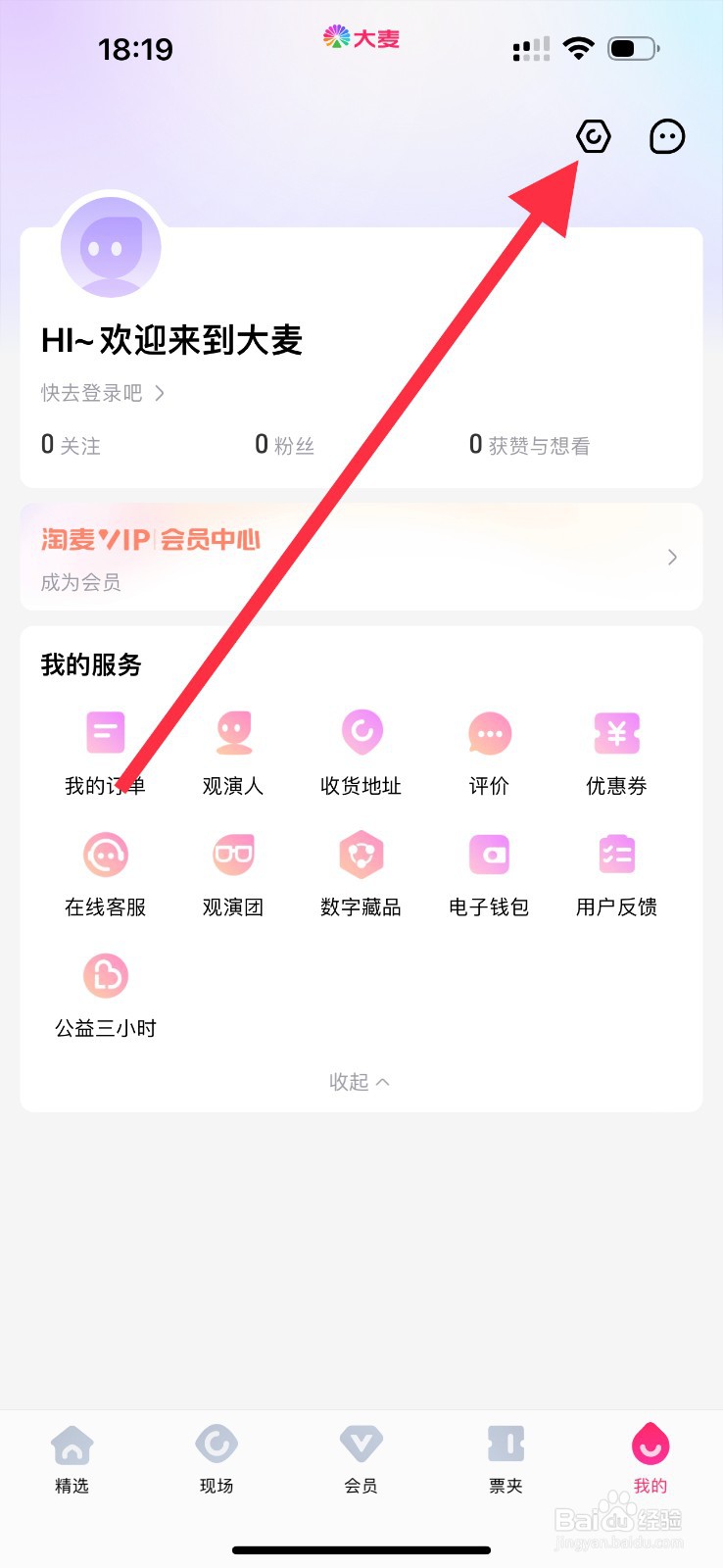
Task: Expand the 淘麦VIP 会员中心 chevron
Action: pyautogui.click(x=672, y=557)
